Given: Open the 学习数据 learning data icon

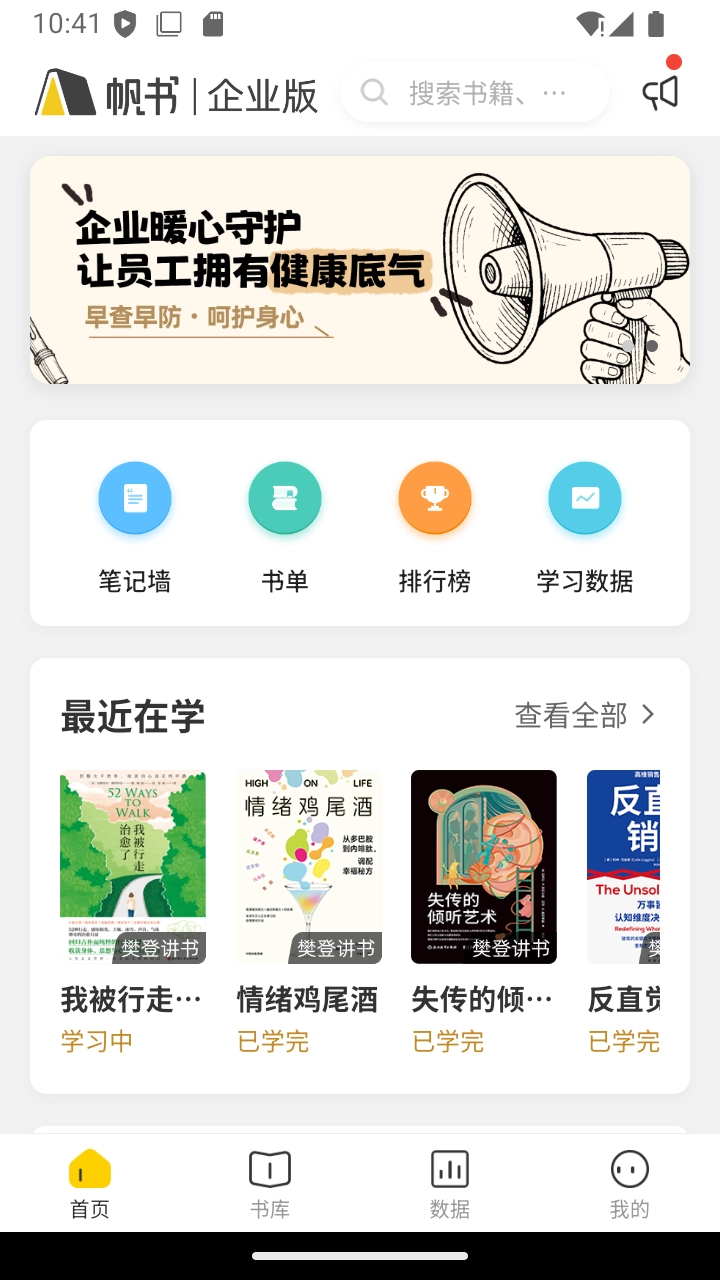Looking at the screenshot, I should (585, 497).
